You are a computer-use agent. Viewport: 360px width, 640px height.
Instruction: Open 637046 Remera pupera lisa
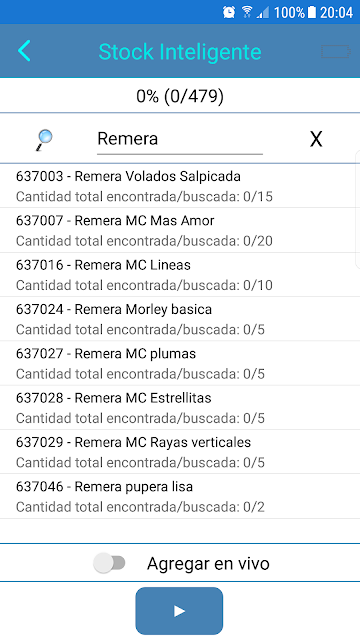[180, 496]
